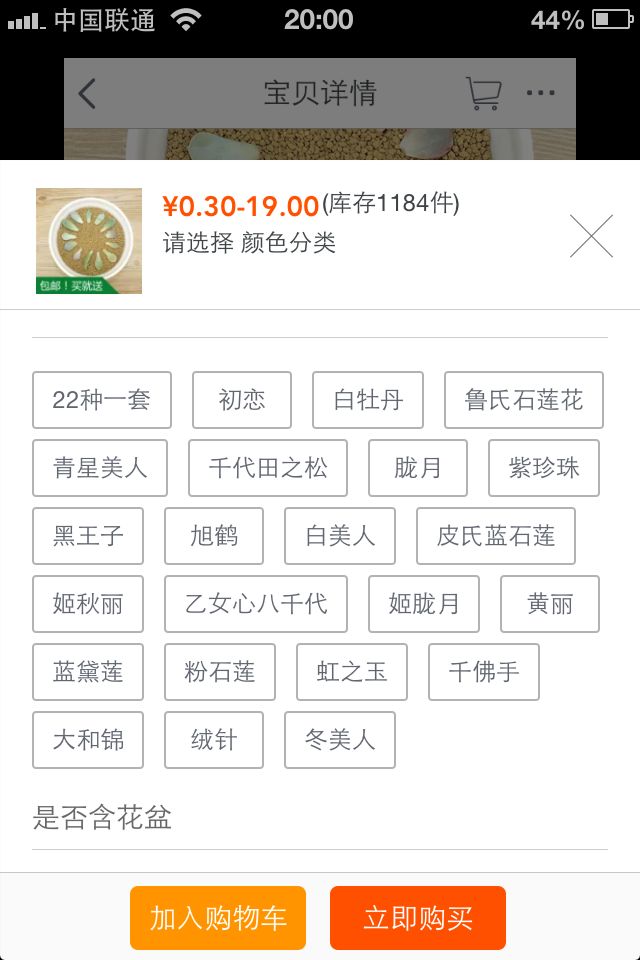Select 白牡丹 option
Screen dimensions: 640x960
pos(368,400)
